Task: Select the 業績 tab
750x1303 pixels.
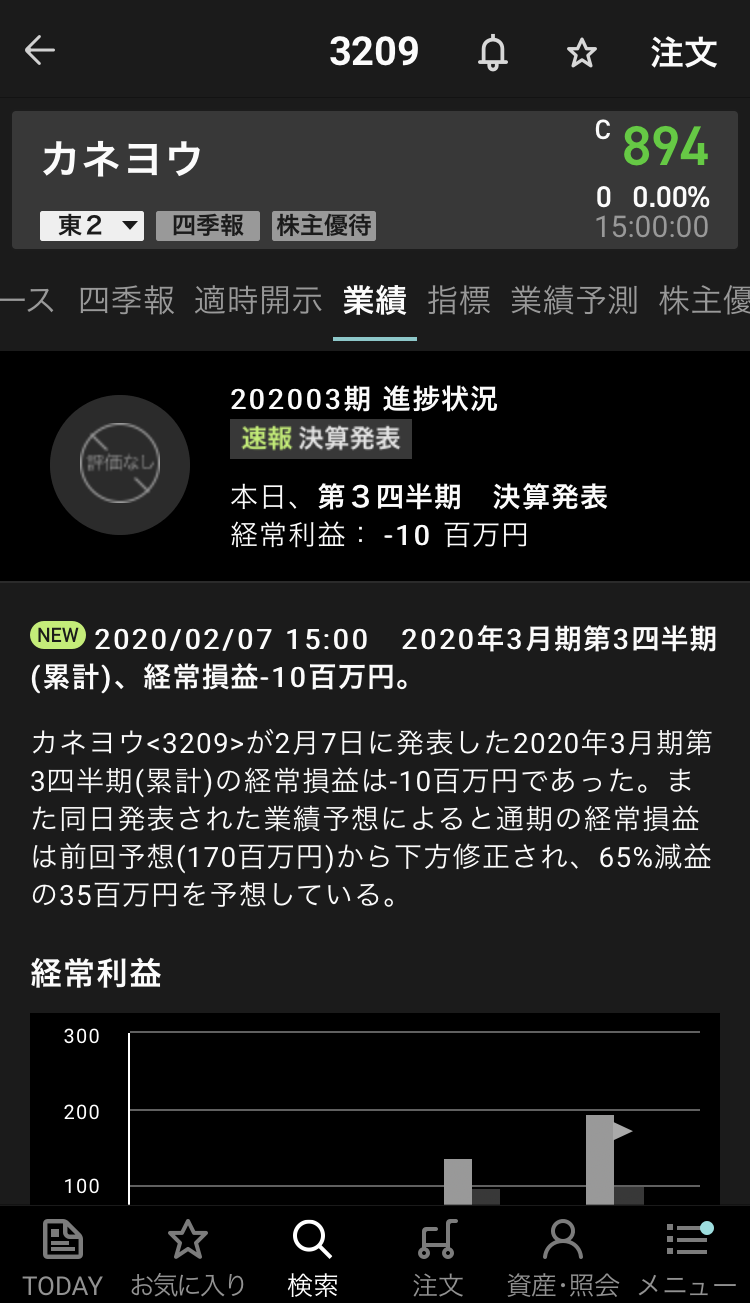Action: point(374,300)
